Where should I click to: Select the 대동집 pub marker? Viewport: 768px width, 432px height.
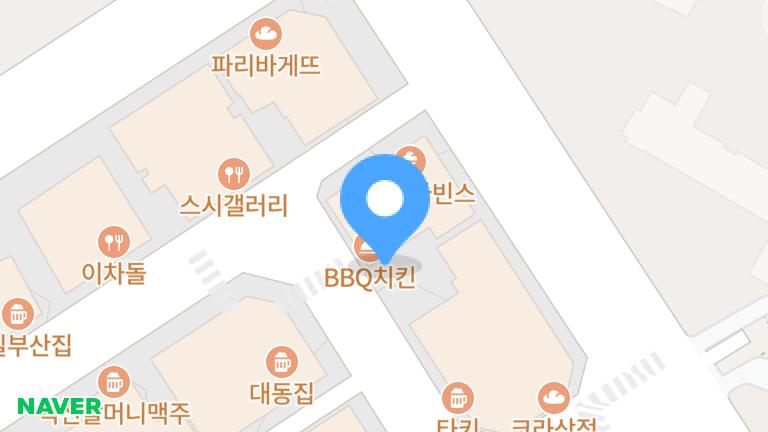281,361
